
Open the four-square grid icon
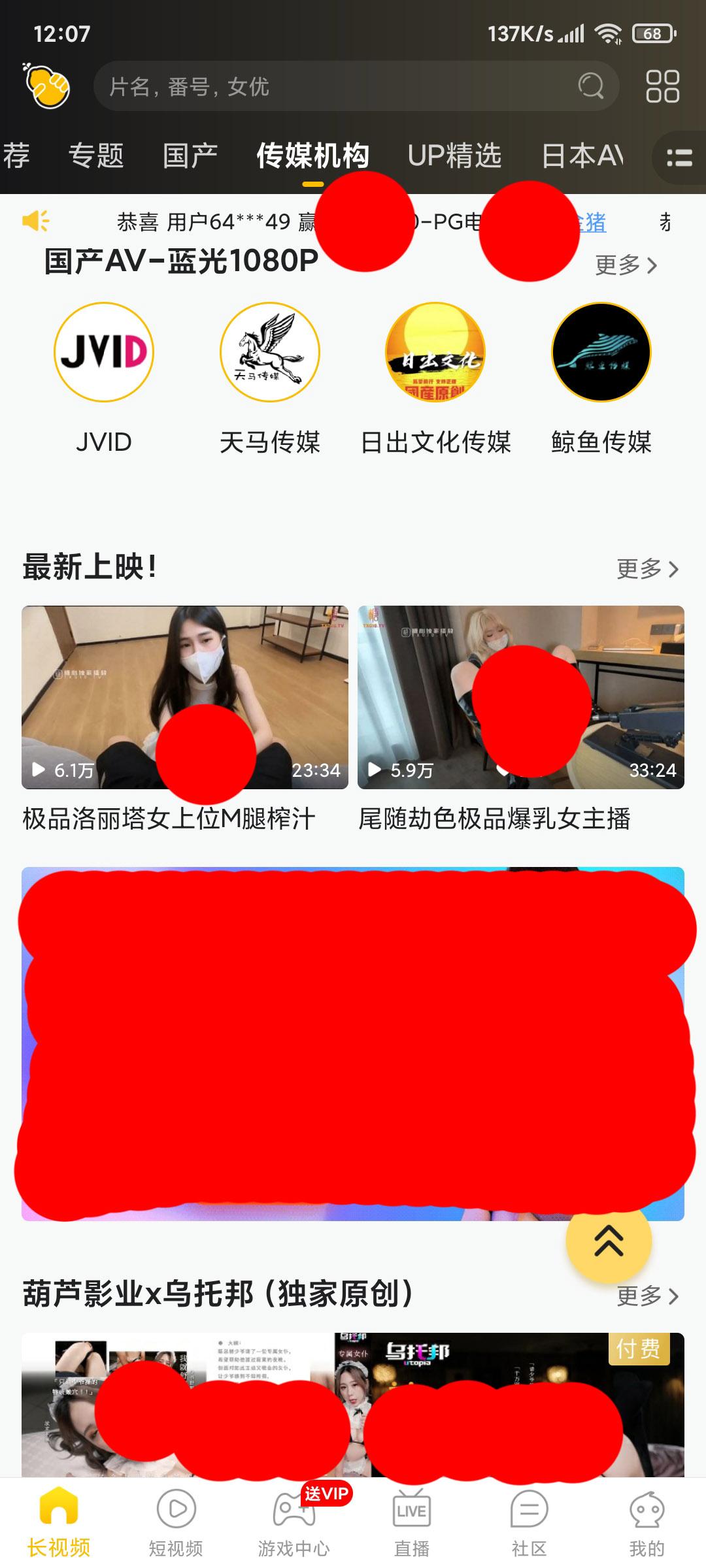pyautogui.click(x=662, y=86)
